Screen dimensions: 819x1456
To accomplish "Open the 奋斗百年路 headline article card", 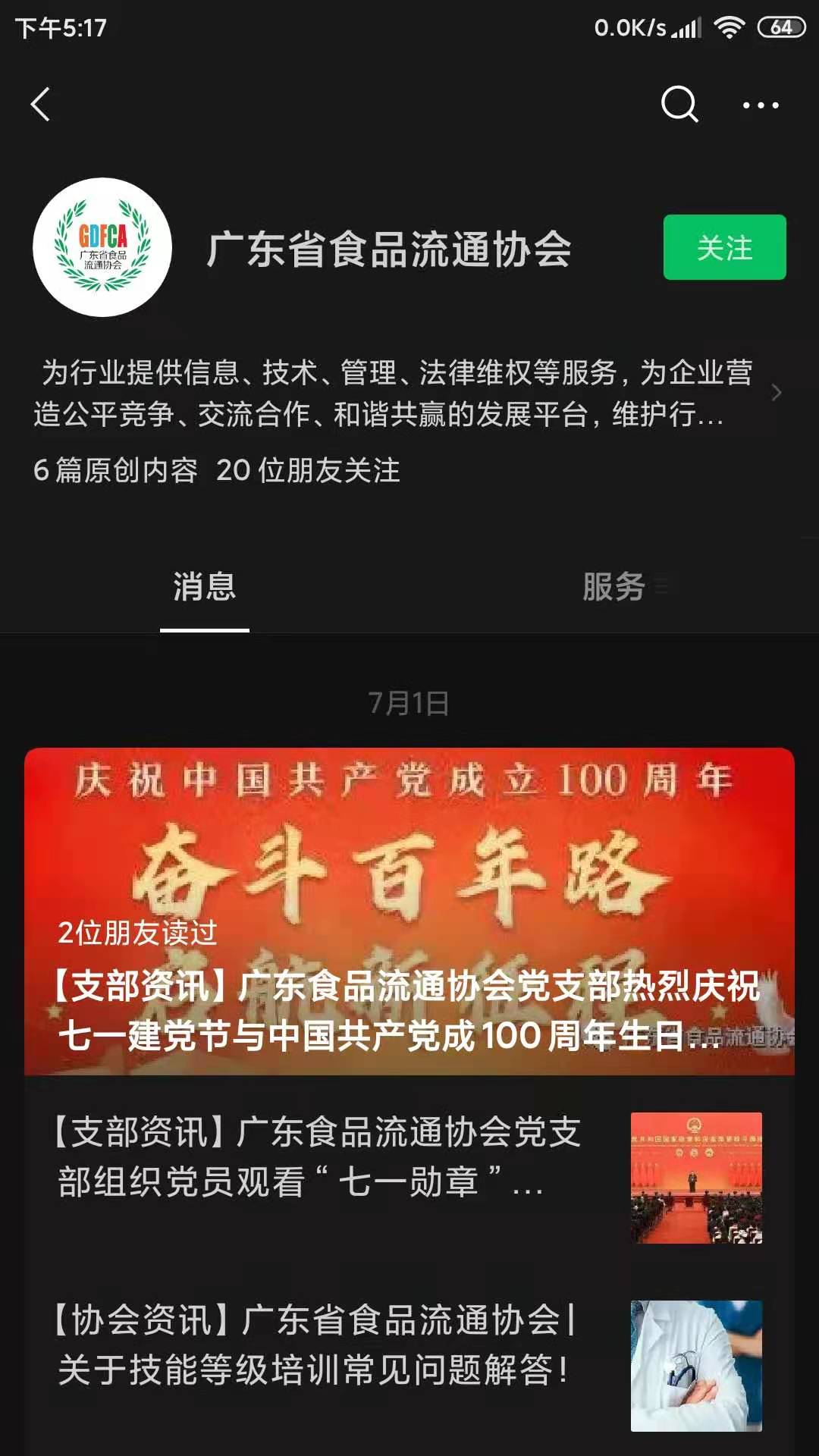I will point(409,911).
